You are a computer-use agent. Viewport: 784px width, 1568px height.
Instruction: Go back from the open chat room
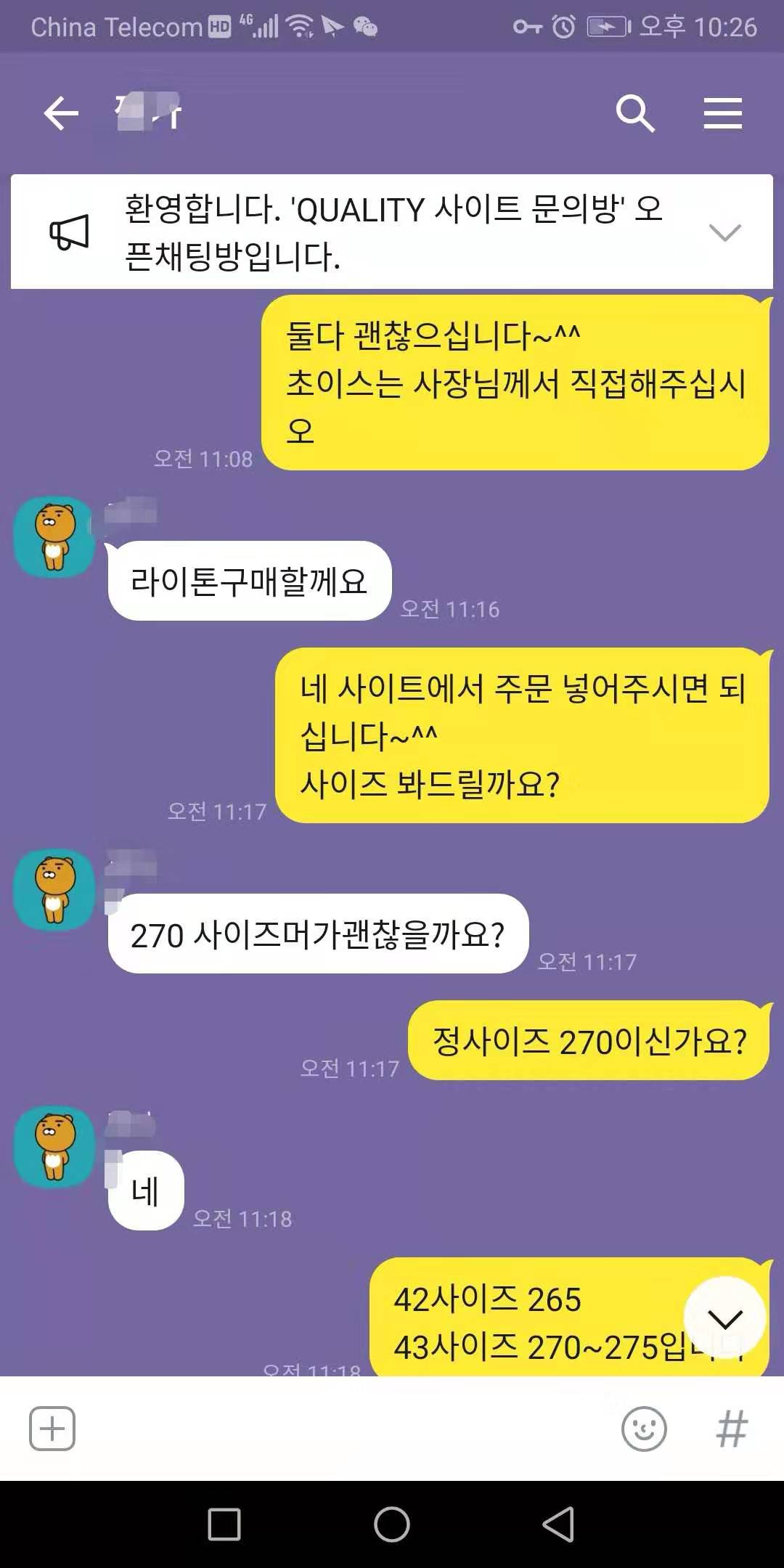tap(61, 114)
